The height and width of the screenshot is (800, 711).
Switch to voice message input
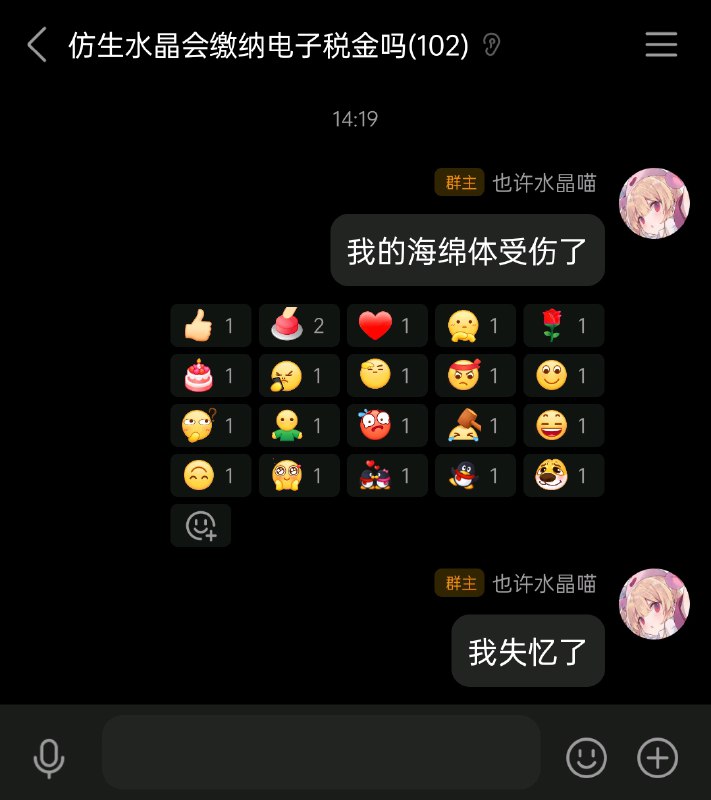pos(48,758)
